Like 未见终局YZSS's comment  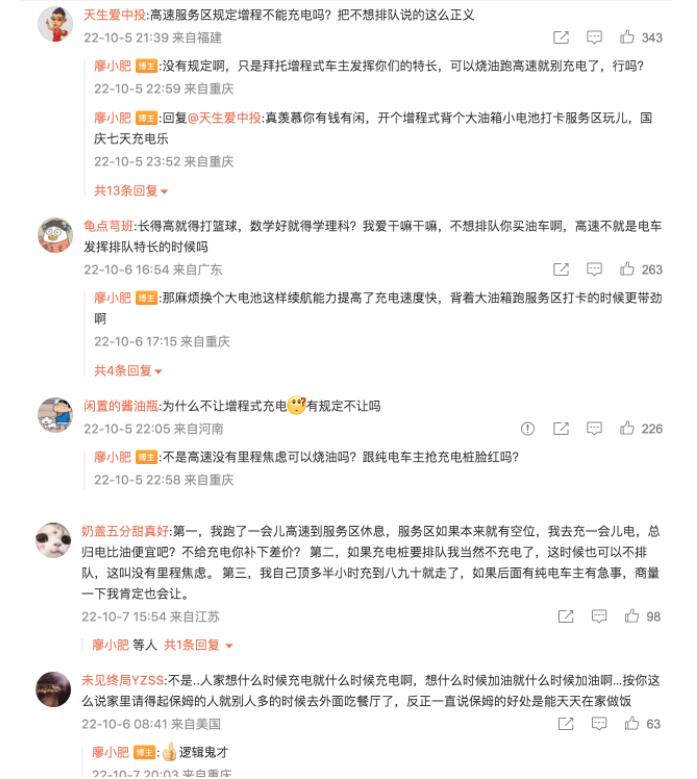point(631,723)
